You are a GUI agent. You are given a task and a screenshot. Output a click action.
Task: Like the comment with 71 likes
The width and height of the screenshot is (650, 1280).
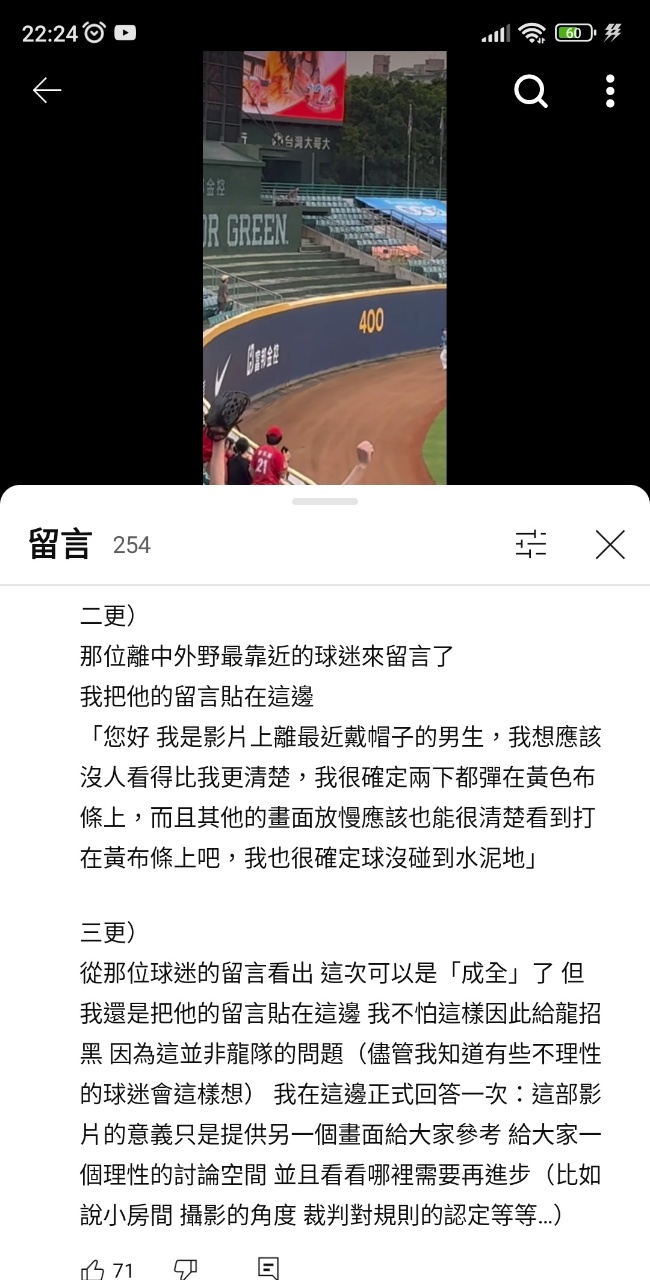tap(93, 1269)
